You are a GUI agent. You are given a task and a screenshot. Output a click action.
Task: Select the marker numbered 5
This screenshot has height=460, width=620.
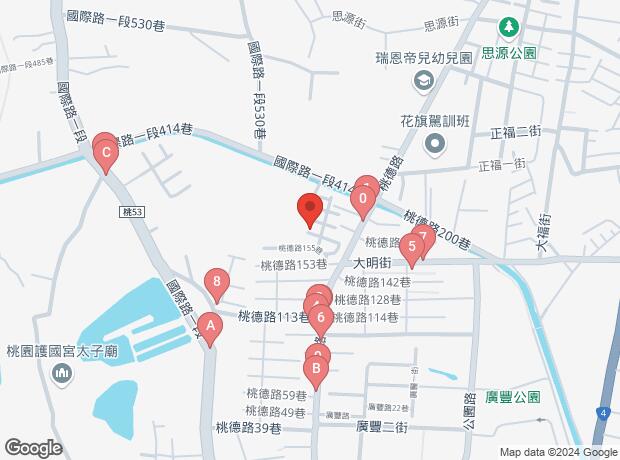[411, 246]
